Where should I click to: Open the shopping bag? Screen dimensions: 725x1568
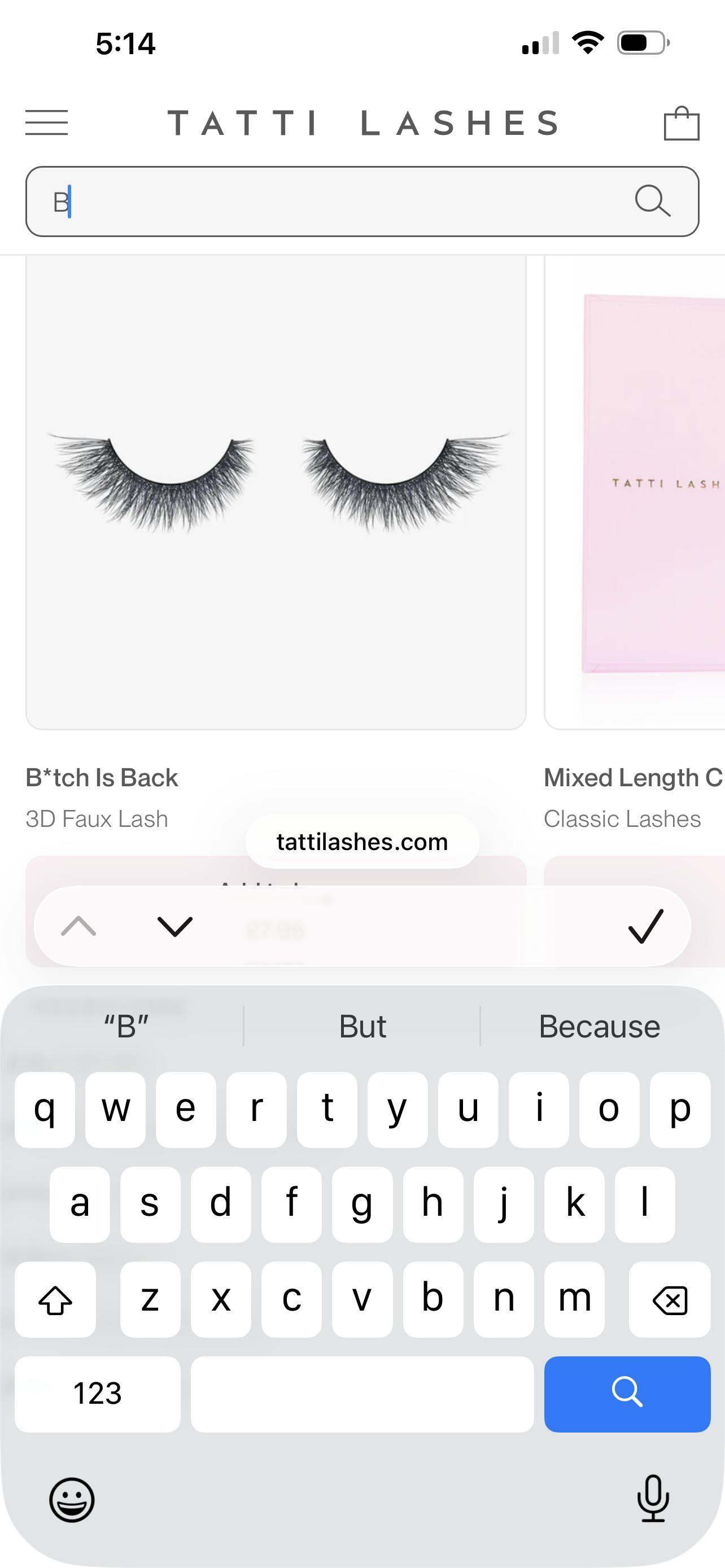coord(681,123)
